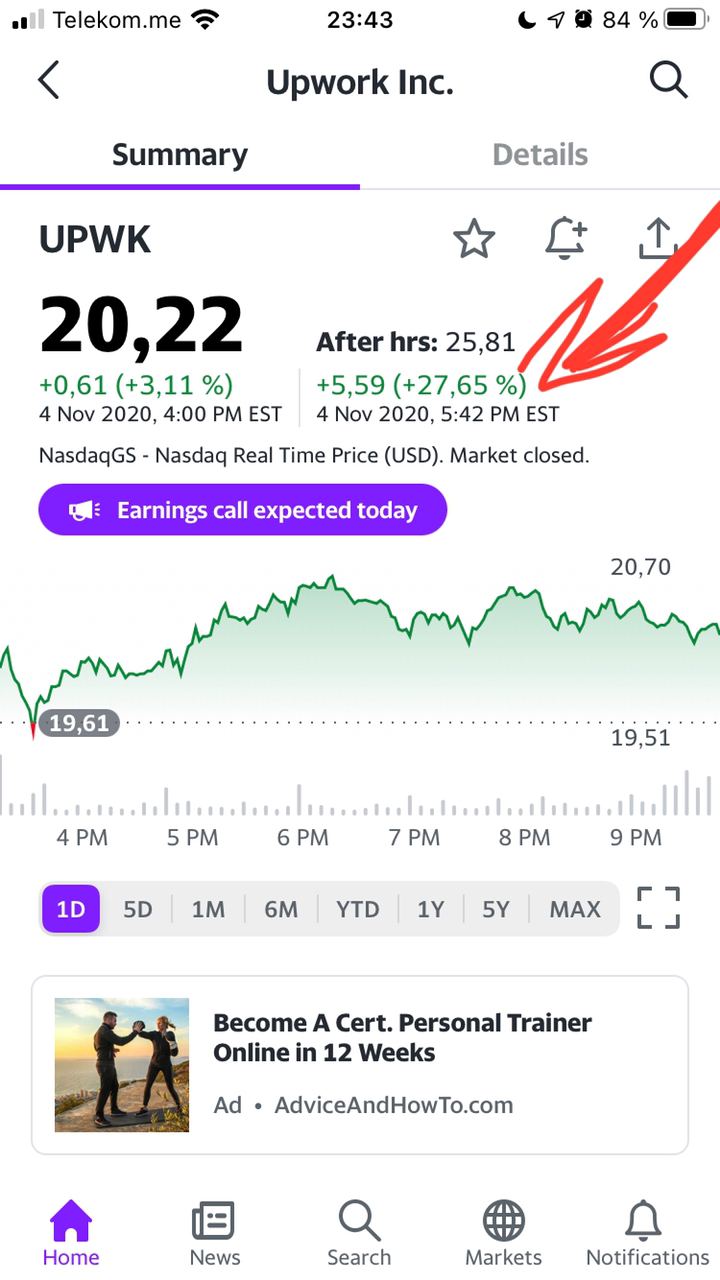Open the Earnings call expected today banner

pyautogui.click(x=242, y=510)
